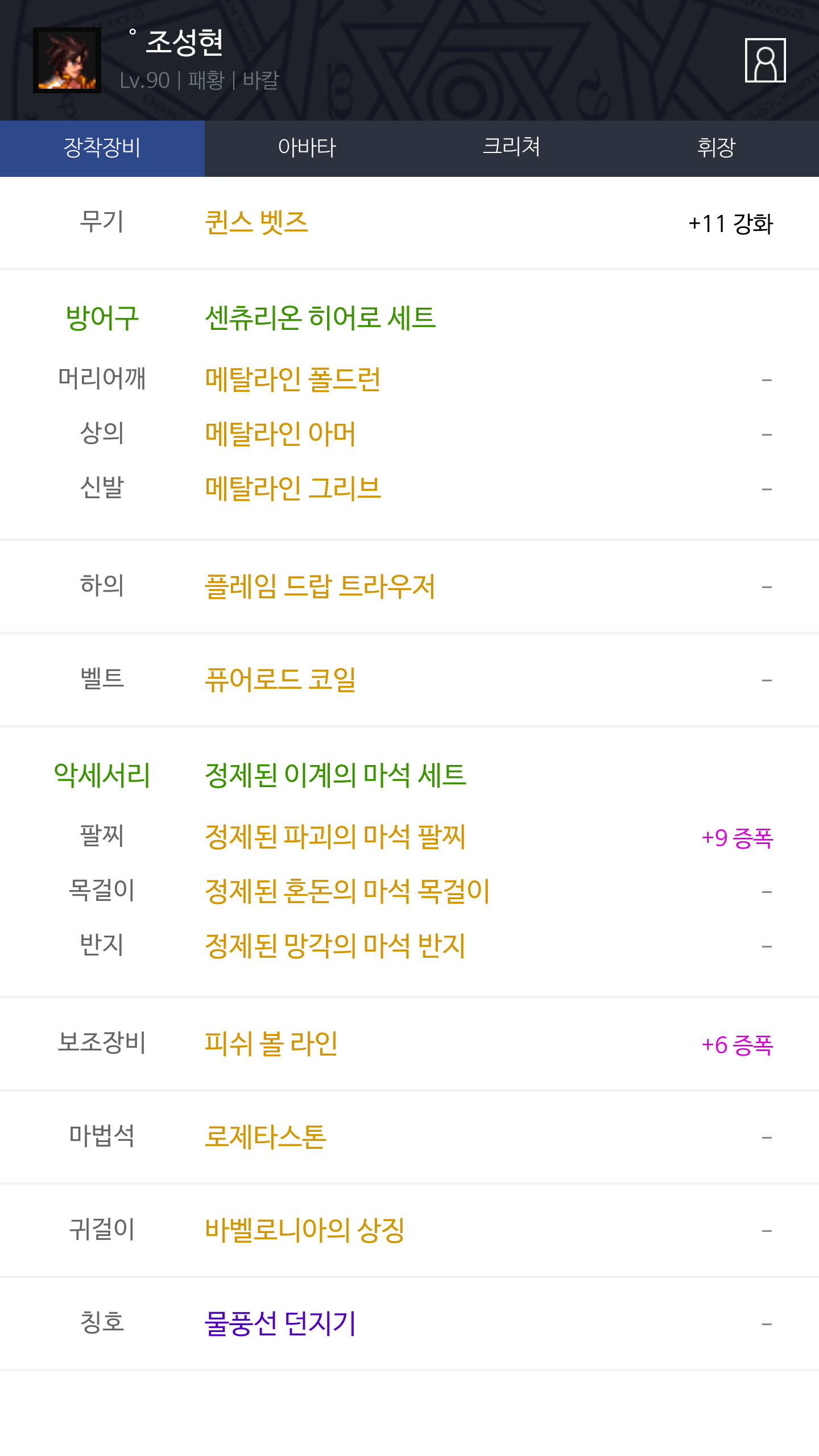Switch to the 휘장 tab
Screen dimensions: 819x1456
[717, 148]
